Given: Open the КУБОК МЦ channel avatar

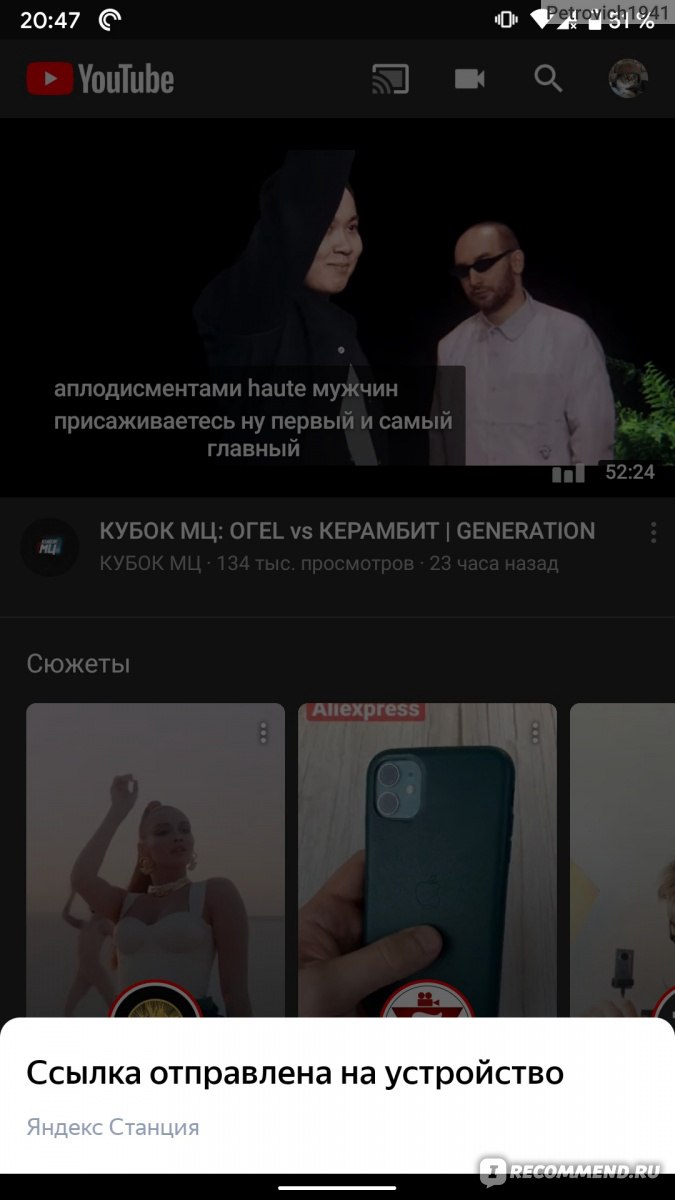Looking at the screenshot, I should point(49,546).
